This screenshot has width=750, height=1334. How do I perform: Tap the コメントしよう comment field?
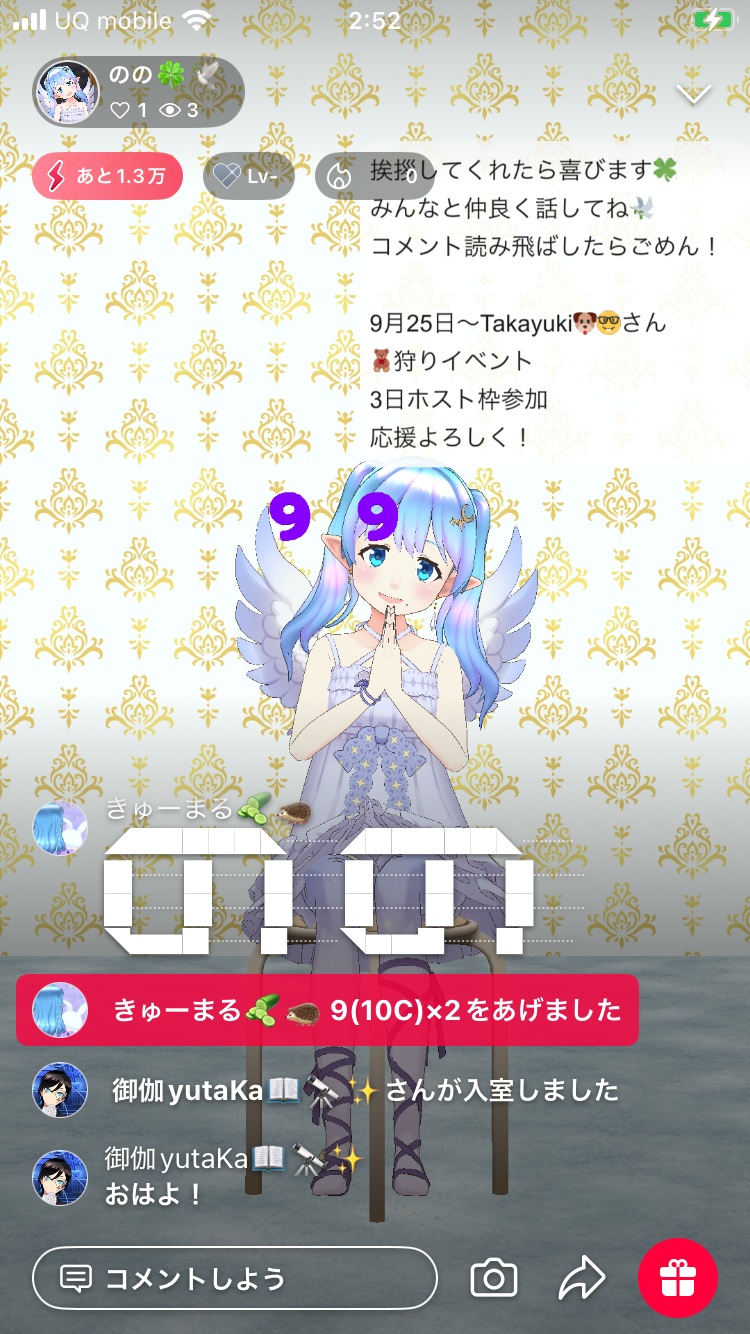[234, 1278]
